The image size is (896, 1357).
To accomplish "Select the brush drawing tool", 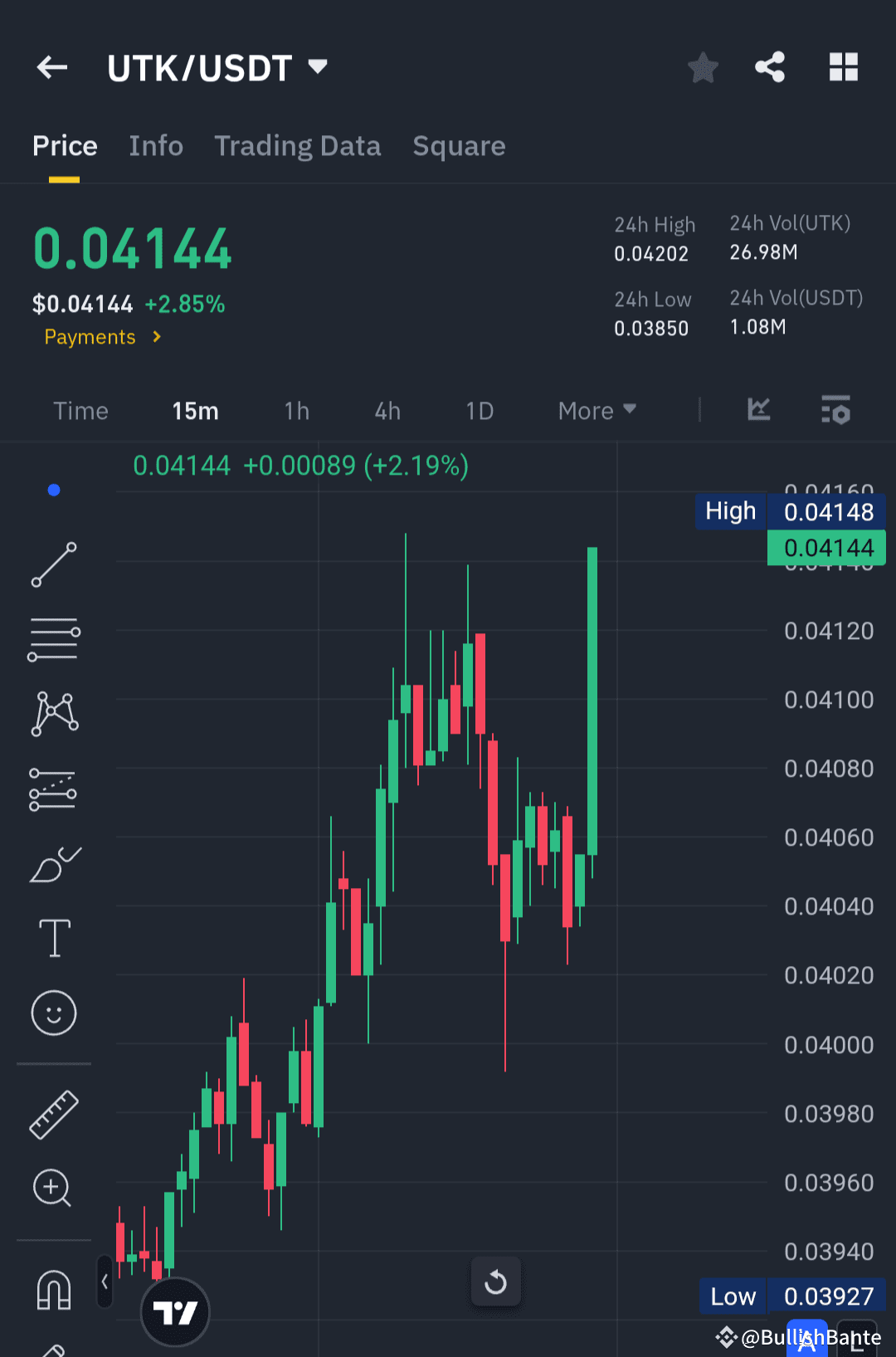I will (x=53, y=863).
